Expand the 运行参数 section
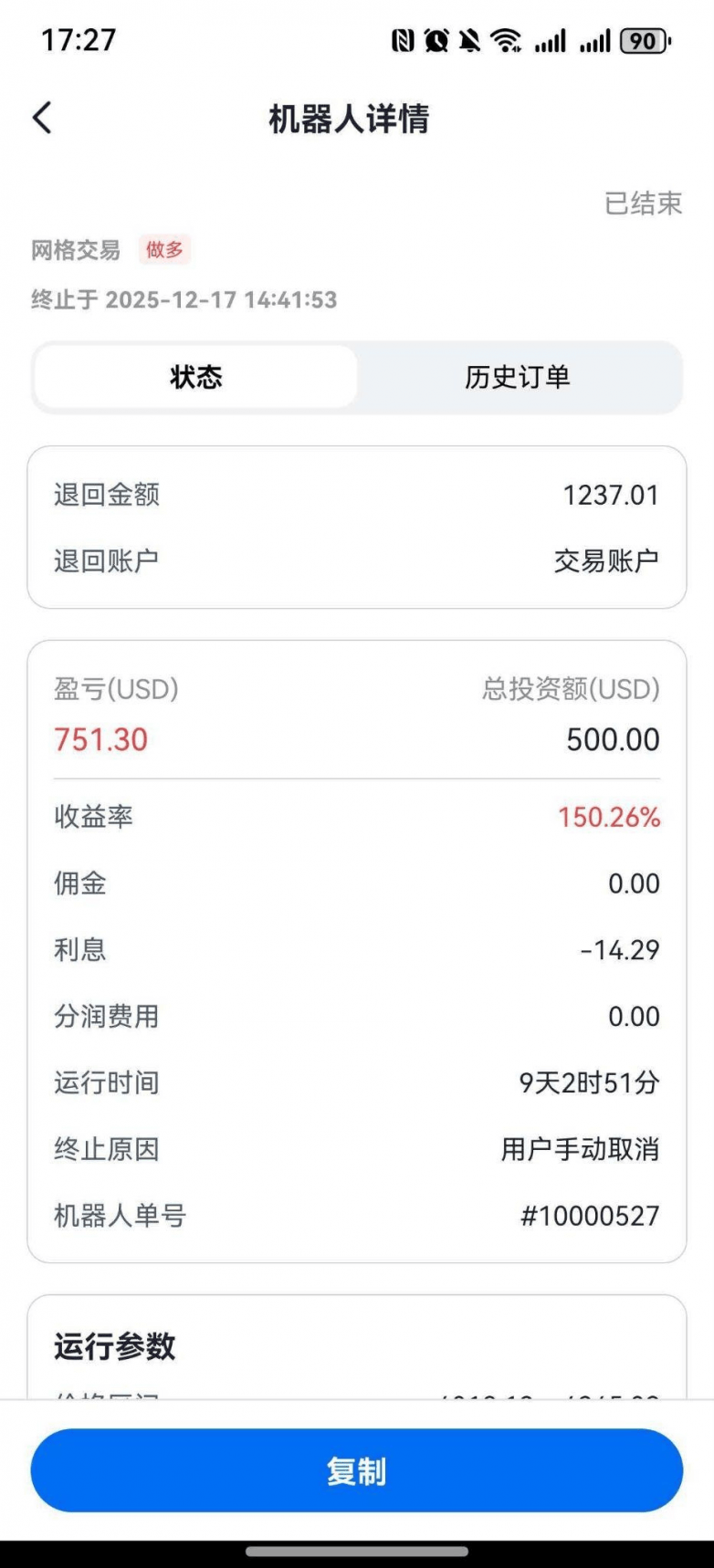Image resolution: width=714 pixels, height=1568 pixels. [x=115, y=1345]
